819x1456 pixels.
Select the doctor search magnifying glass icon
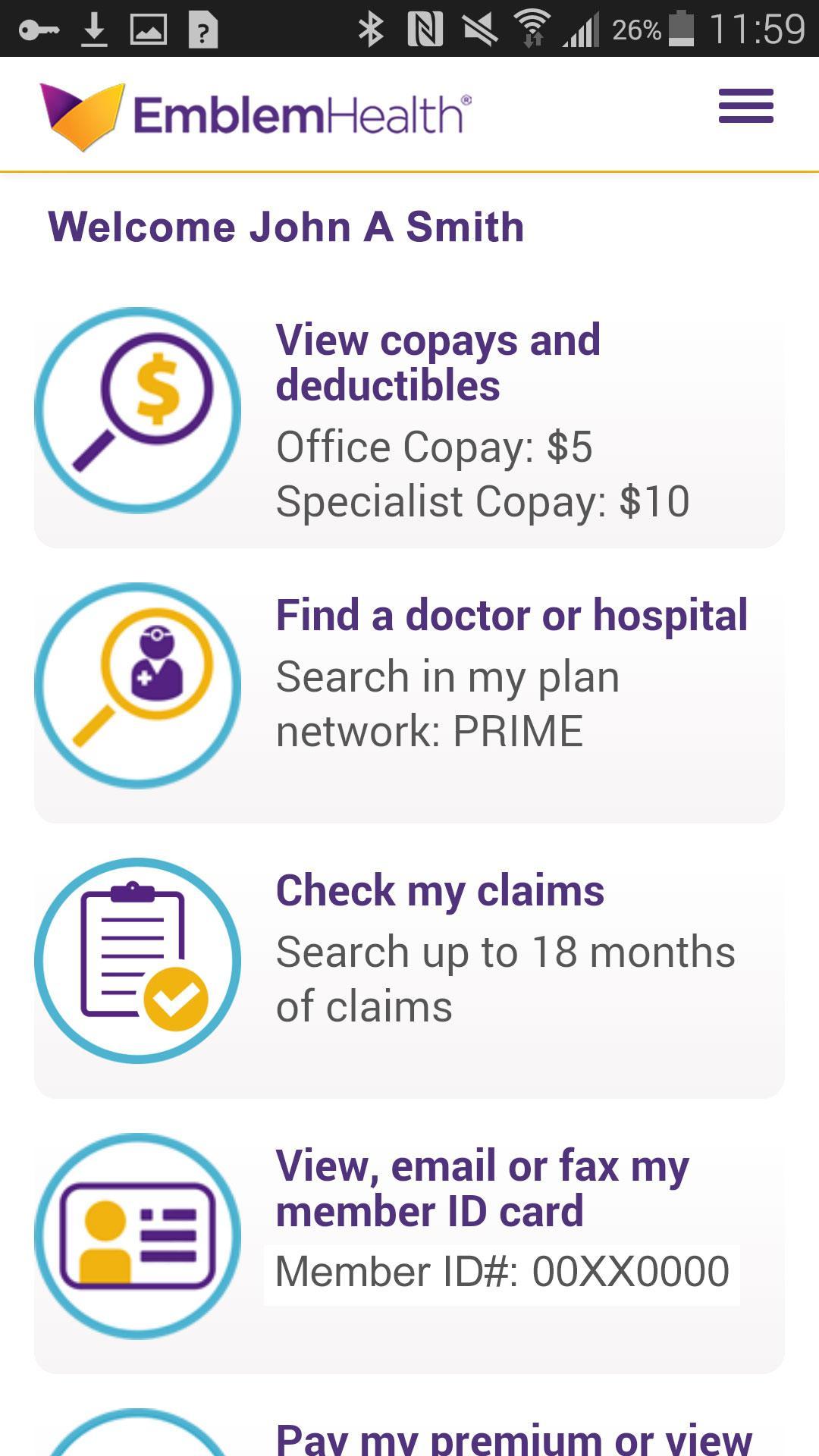[x=140, y=686]
